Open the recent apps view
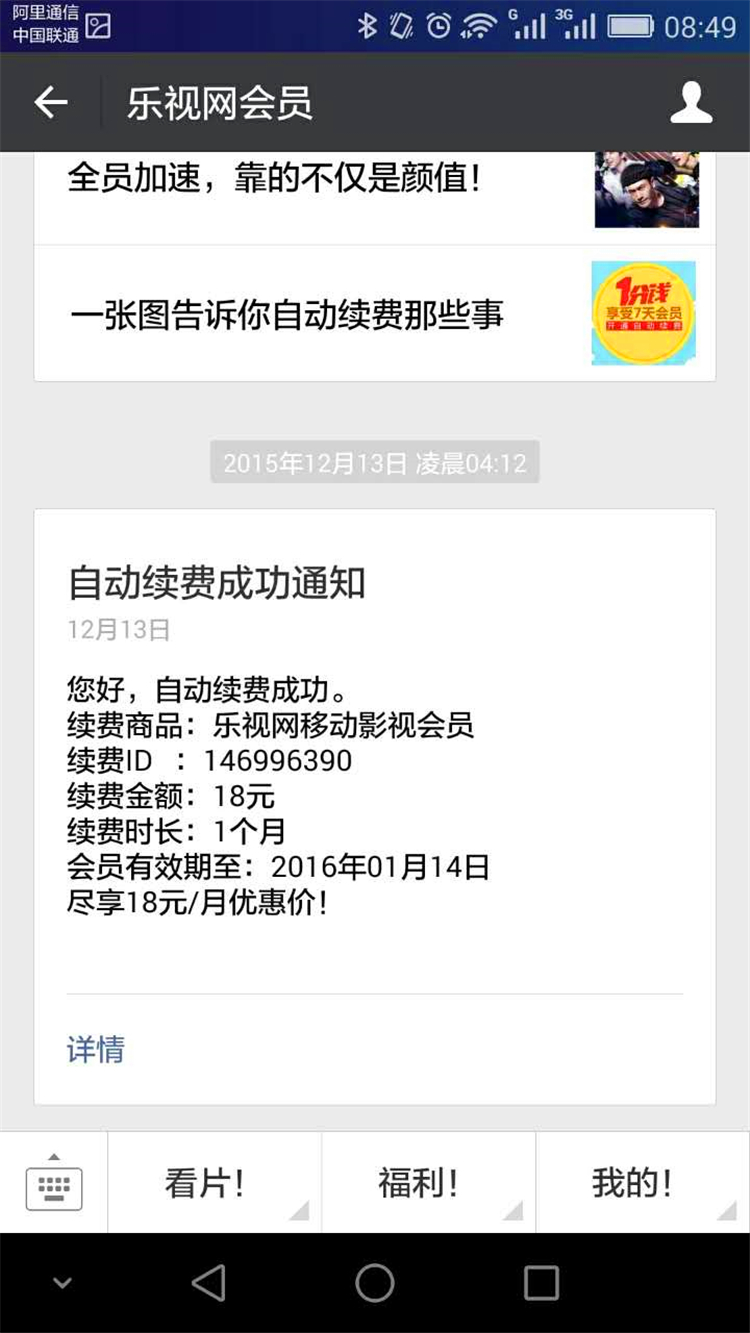The height and width of the screenshot is (1333, 750). click(541, 1283)
